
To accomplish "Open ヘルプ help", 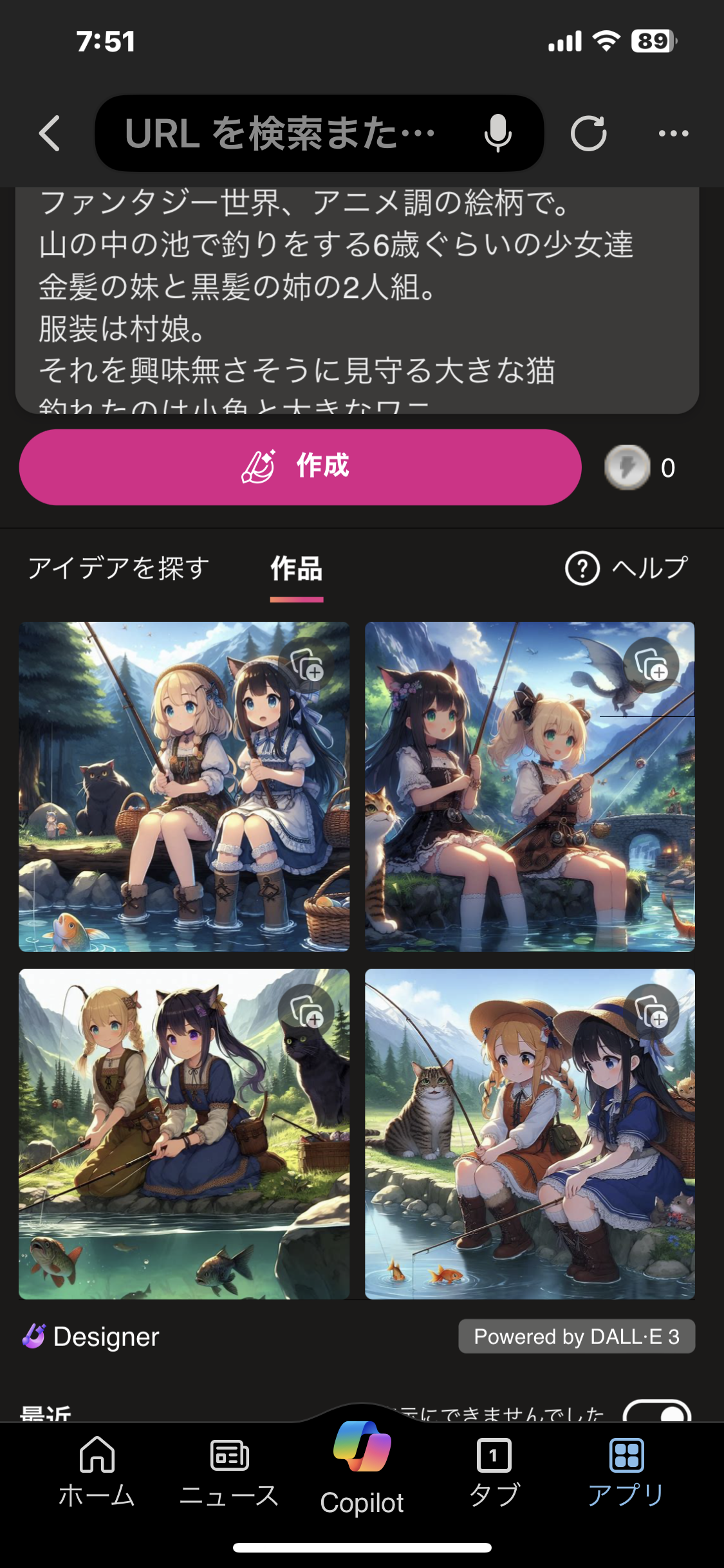I will pos(627,568).
